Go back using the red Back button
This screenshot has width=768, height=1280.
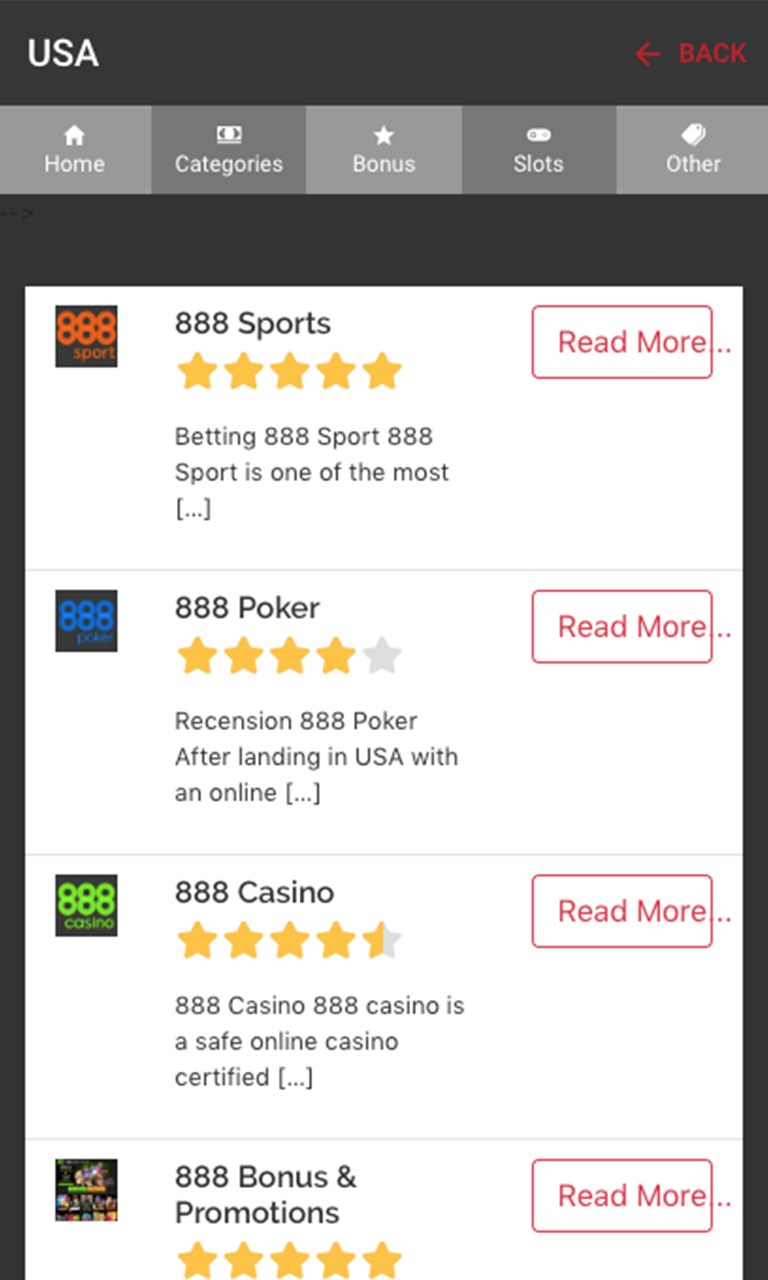[x=691, y=54]
